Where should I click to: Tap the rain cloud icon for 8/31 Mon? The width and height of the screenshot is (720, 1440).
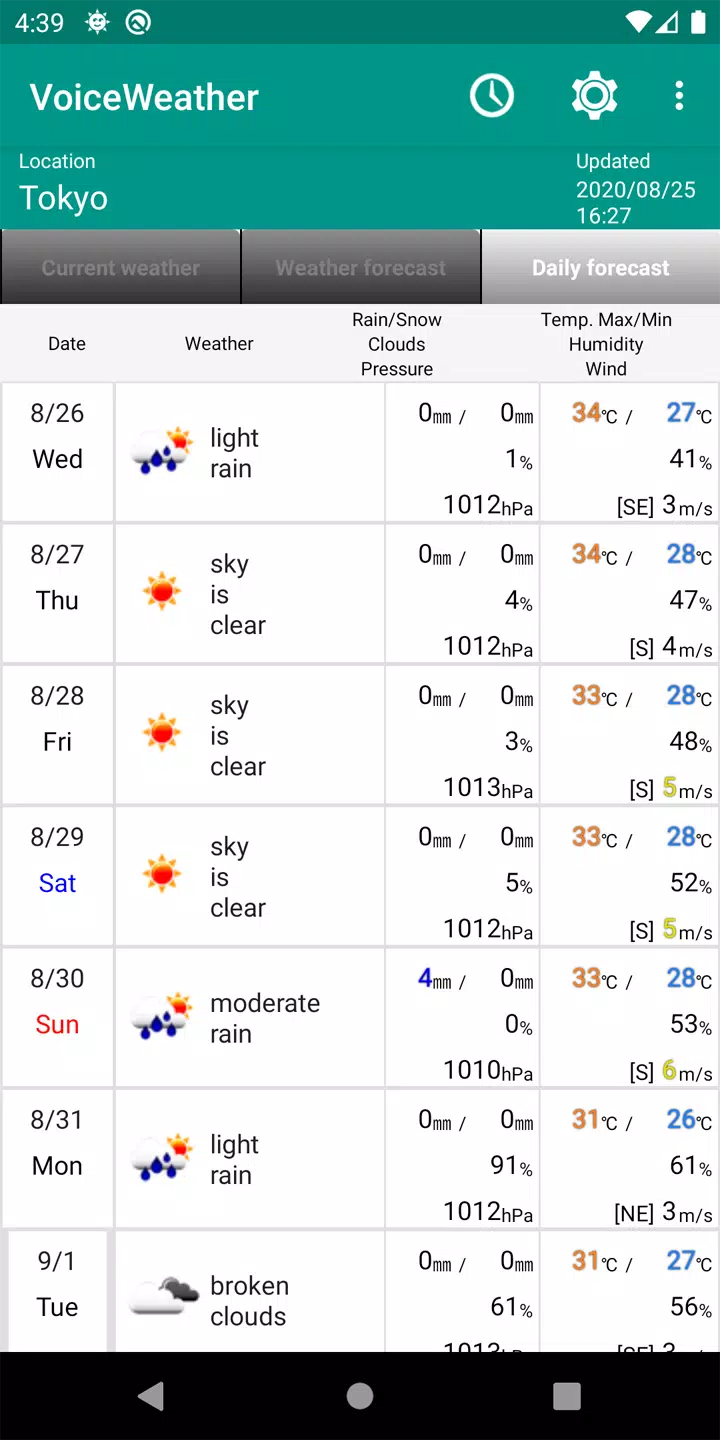pos(162,1158)
